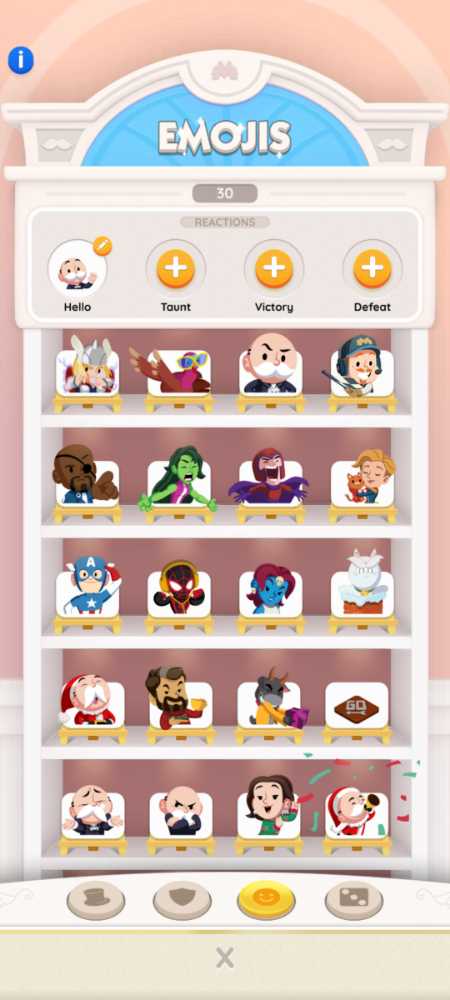Switch to the shields tab
Viewport: 450px width, 1000px height.
point(182,899)
